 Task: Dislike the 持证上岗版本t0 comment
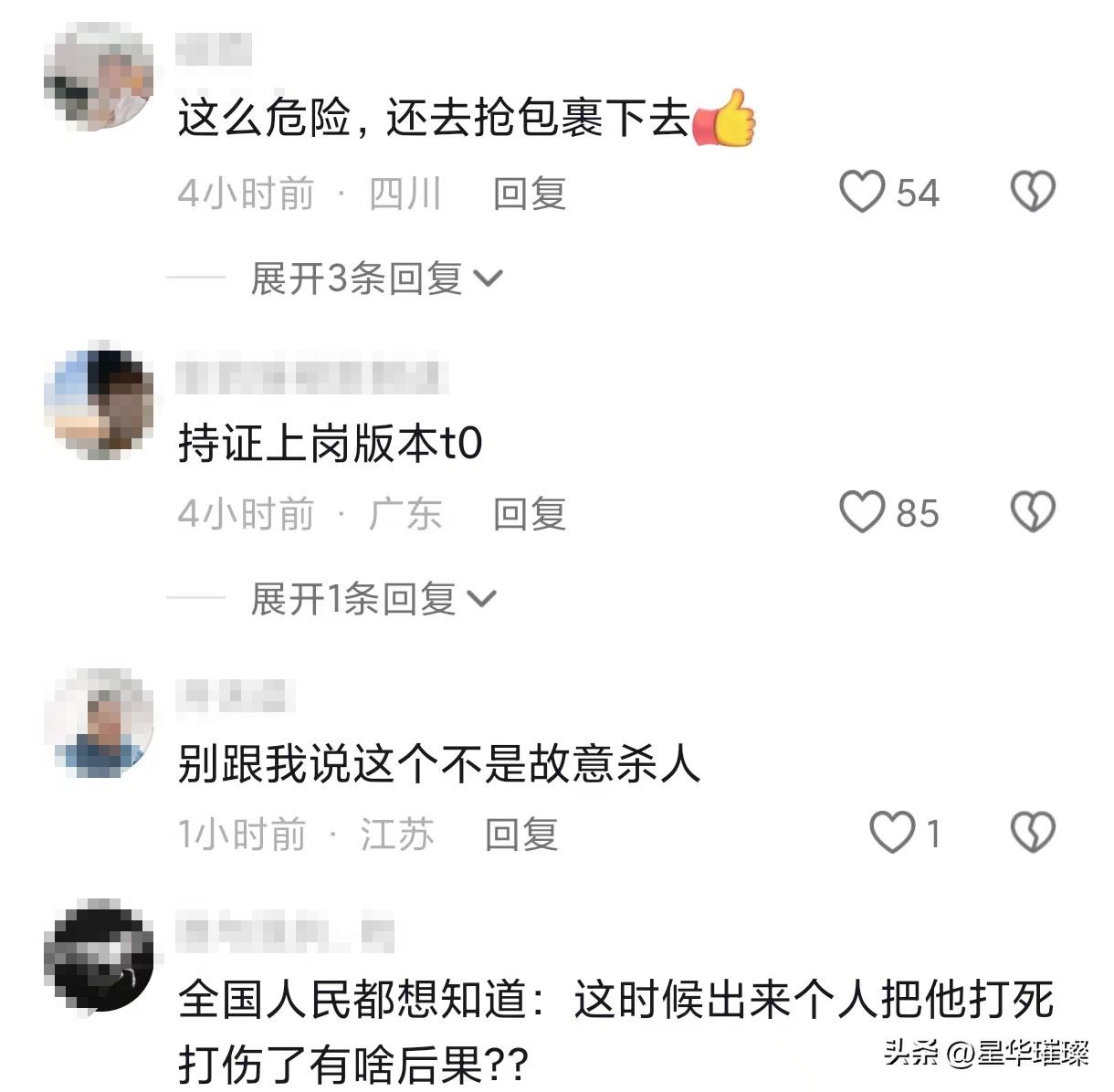[1033, 513]
